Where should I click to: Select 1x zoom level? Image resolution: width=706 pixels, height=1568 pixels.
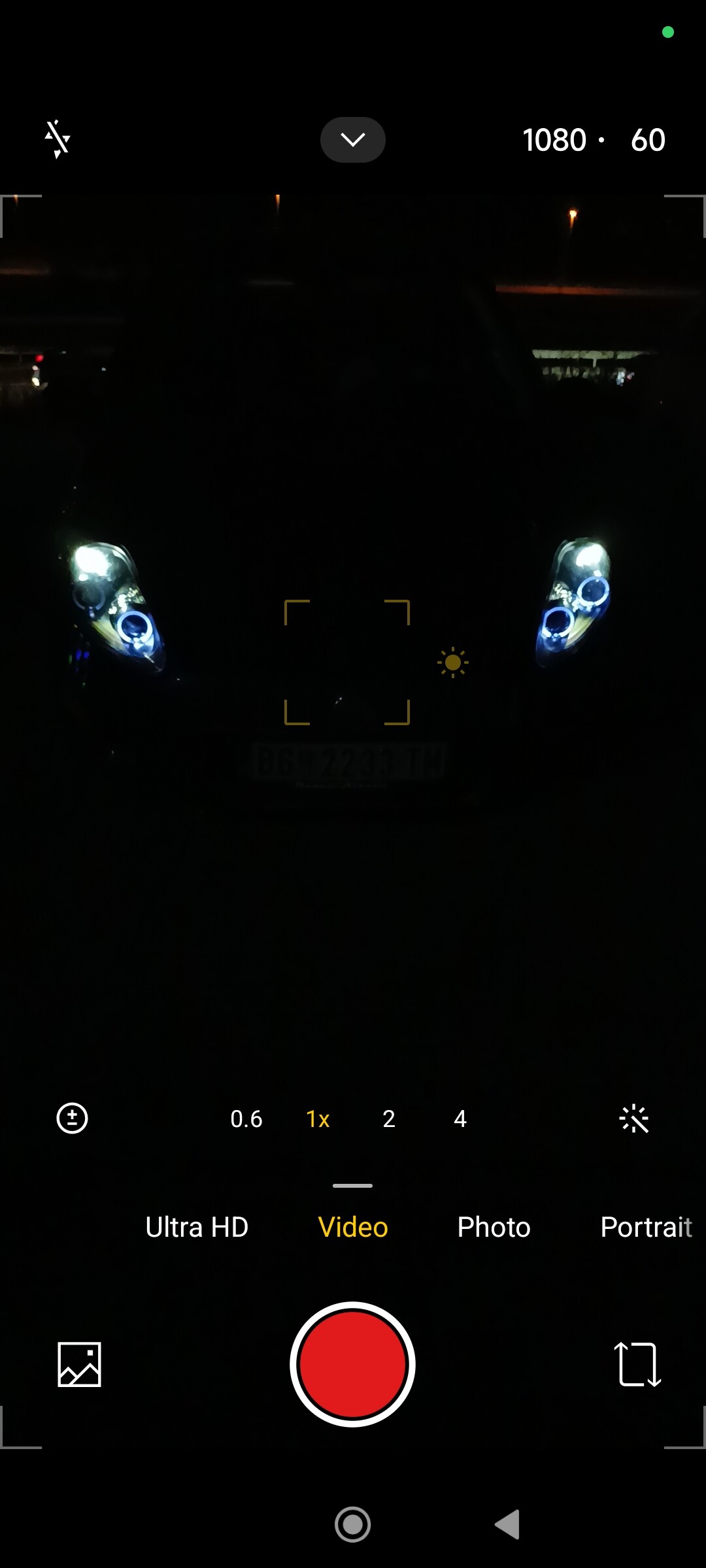(318, 1119)
